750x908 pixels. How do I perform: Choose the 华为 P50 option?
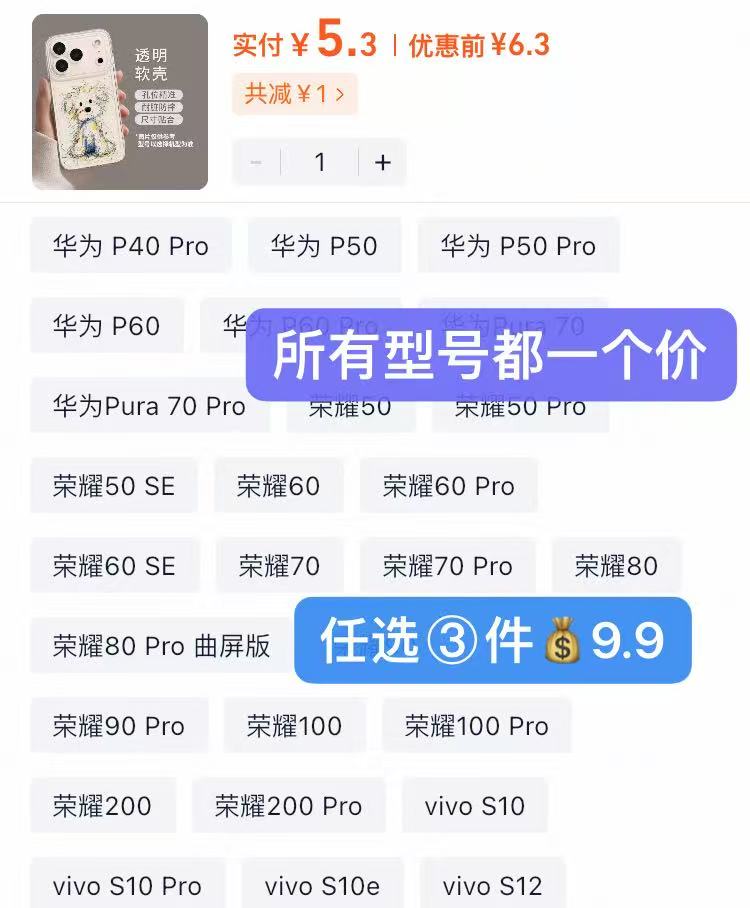click(324, 246)
